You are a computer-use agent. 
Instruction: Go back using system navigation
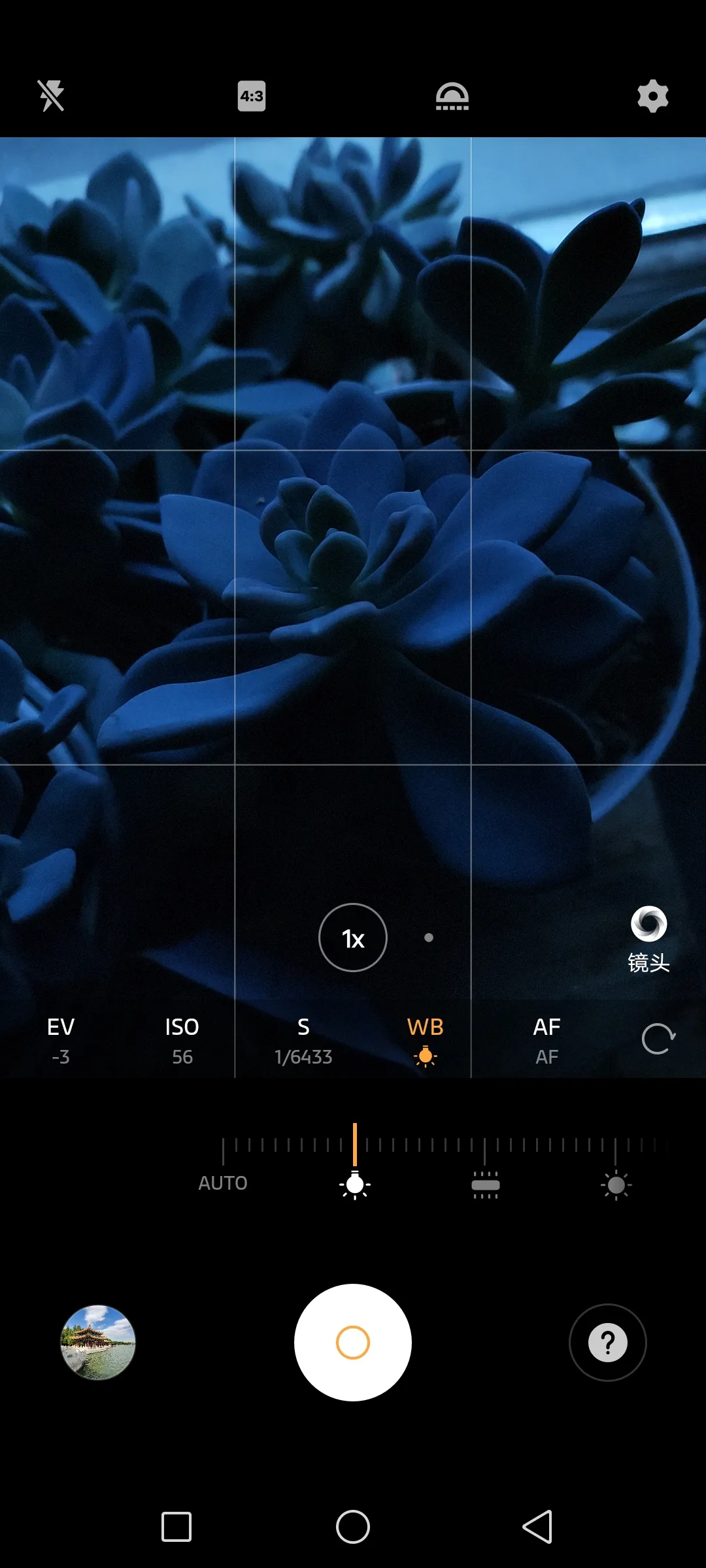(537, 1527)
